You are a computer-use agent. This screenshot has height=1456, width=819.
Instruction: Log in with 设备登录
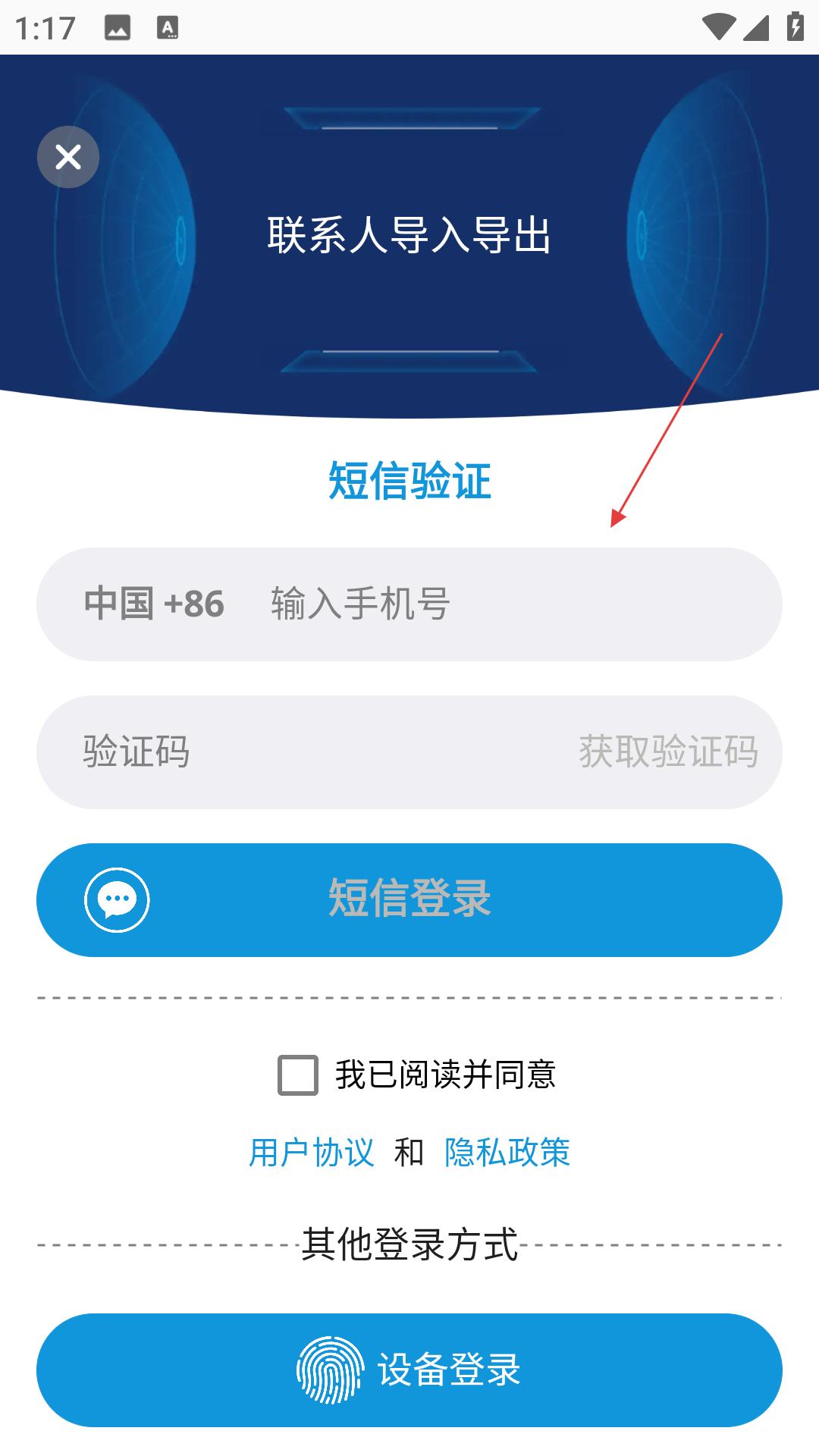tap(409, 1370)
